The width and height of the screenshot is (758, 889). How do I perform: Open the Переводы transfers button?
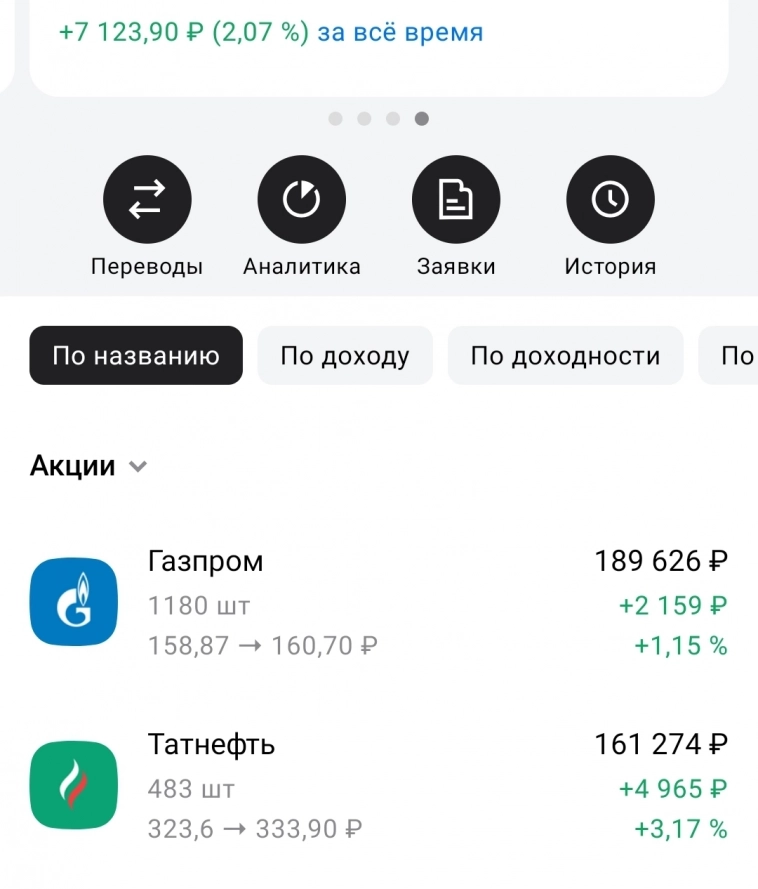pyautogui.click(x=147, y=201)
